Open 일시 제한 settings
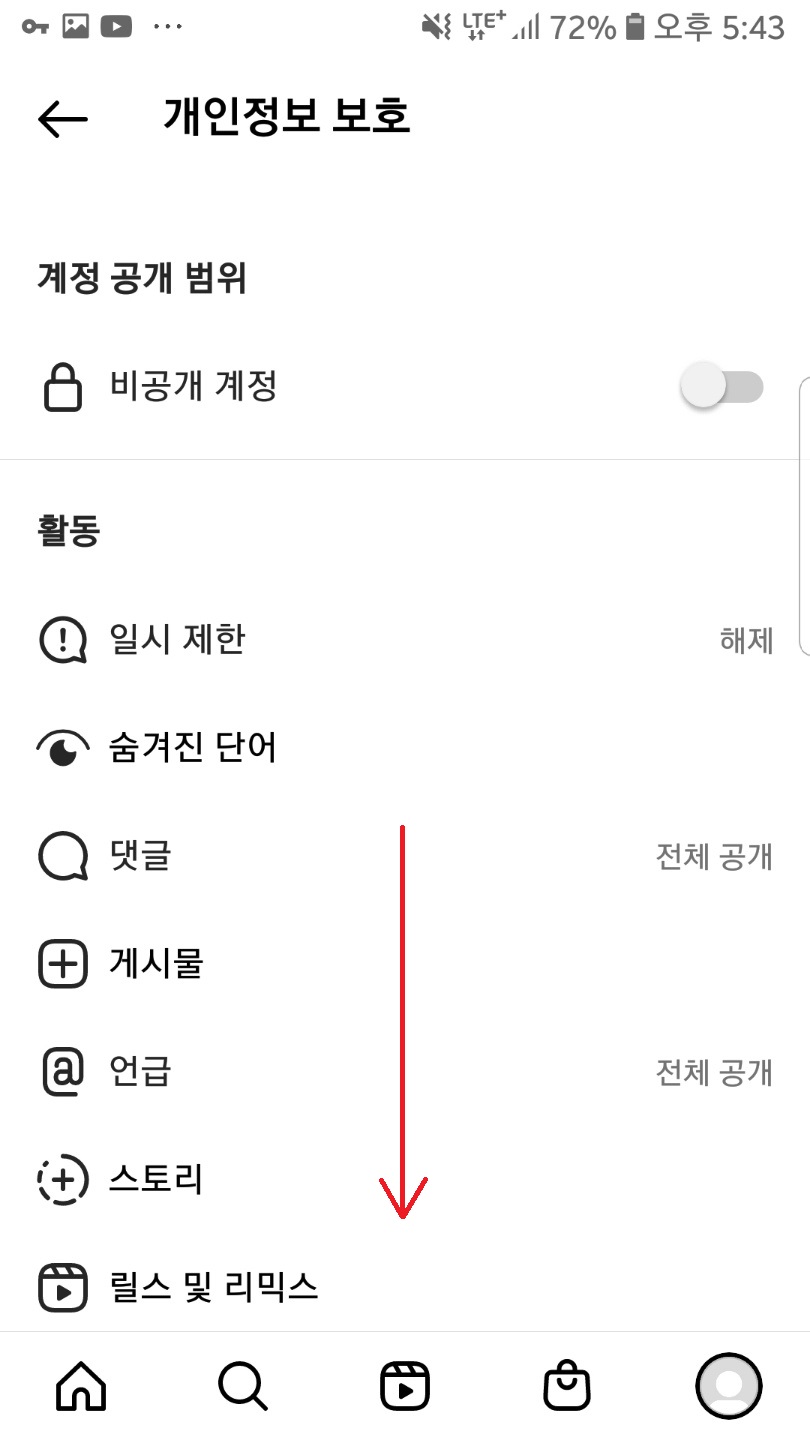810x1440 pixels. (405, 640)
